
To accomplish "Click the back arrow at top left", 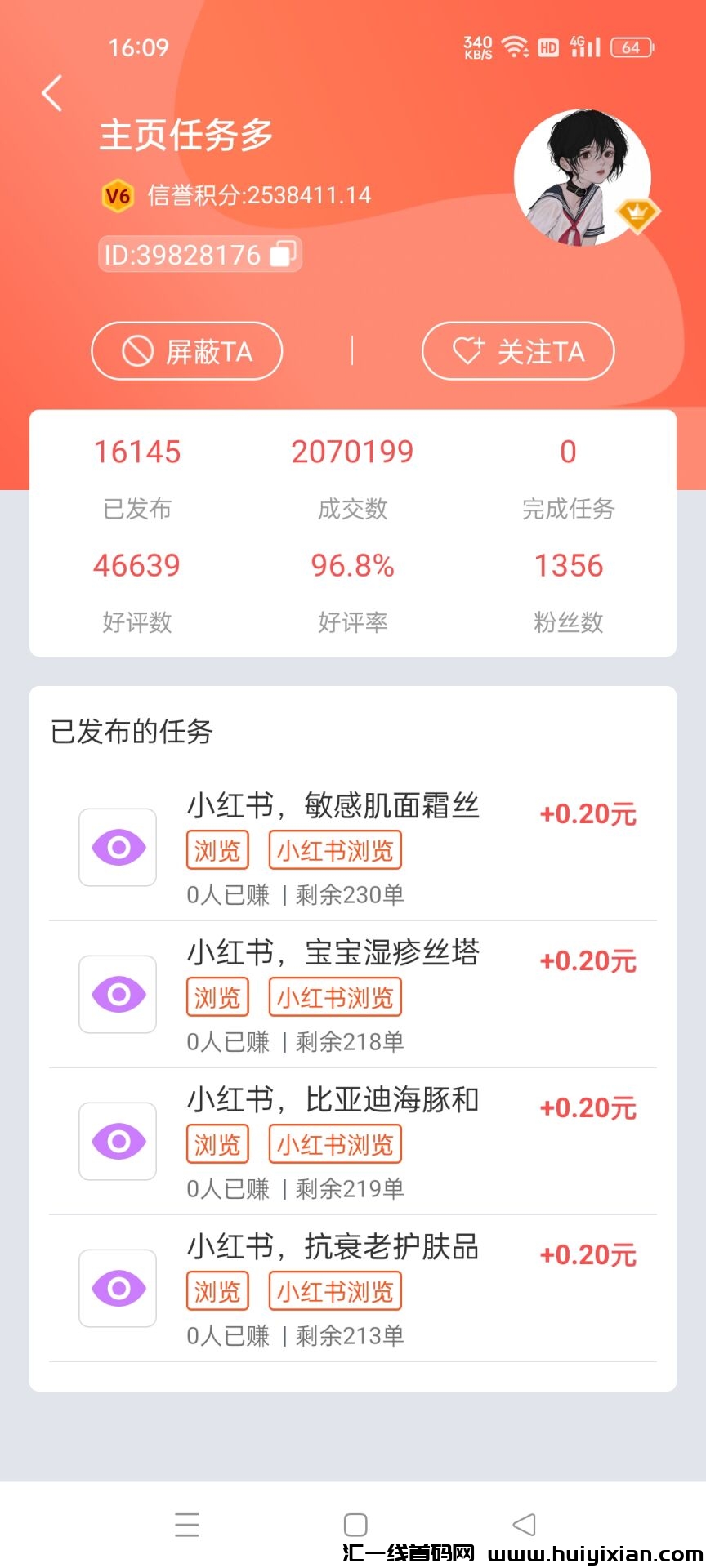I will 51,93.
